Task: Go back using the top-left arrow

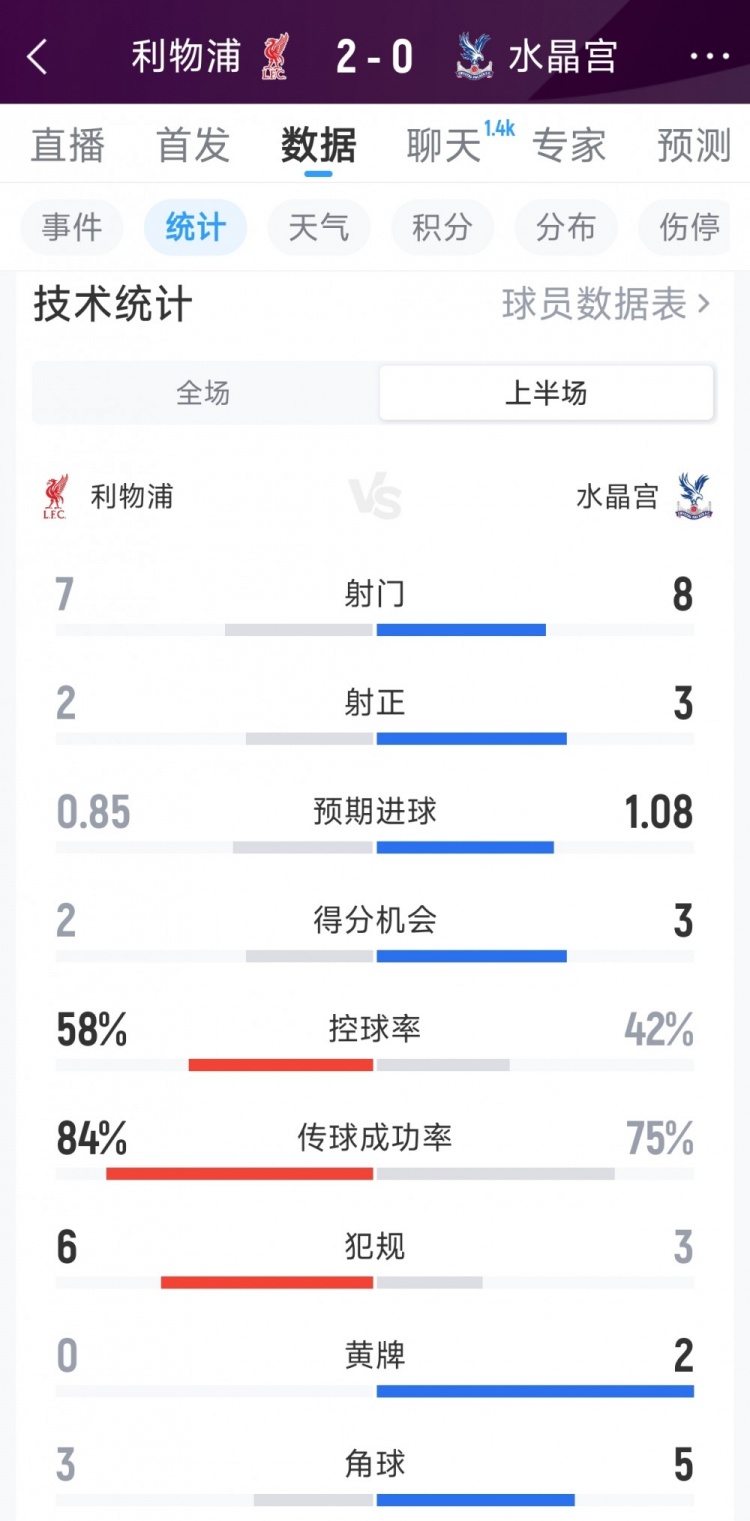Action: pyautogui.click(x=37, y=57)
